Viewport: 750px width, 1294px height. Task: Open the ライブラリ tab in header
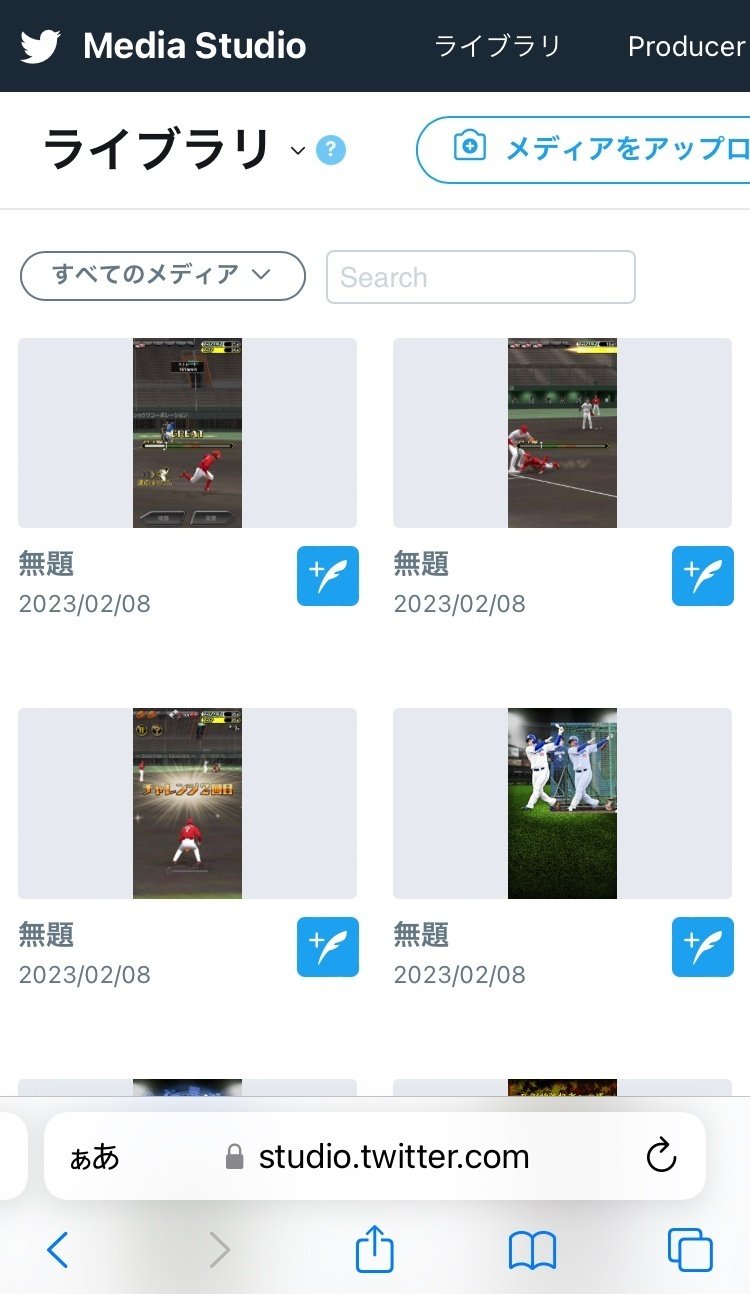coord(498,46)
